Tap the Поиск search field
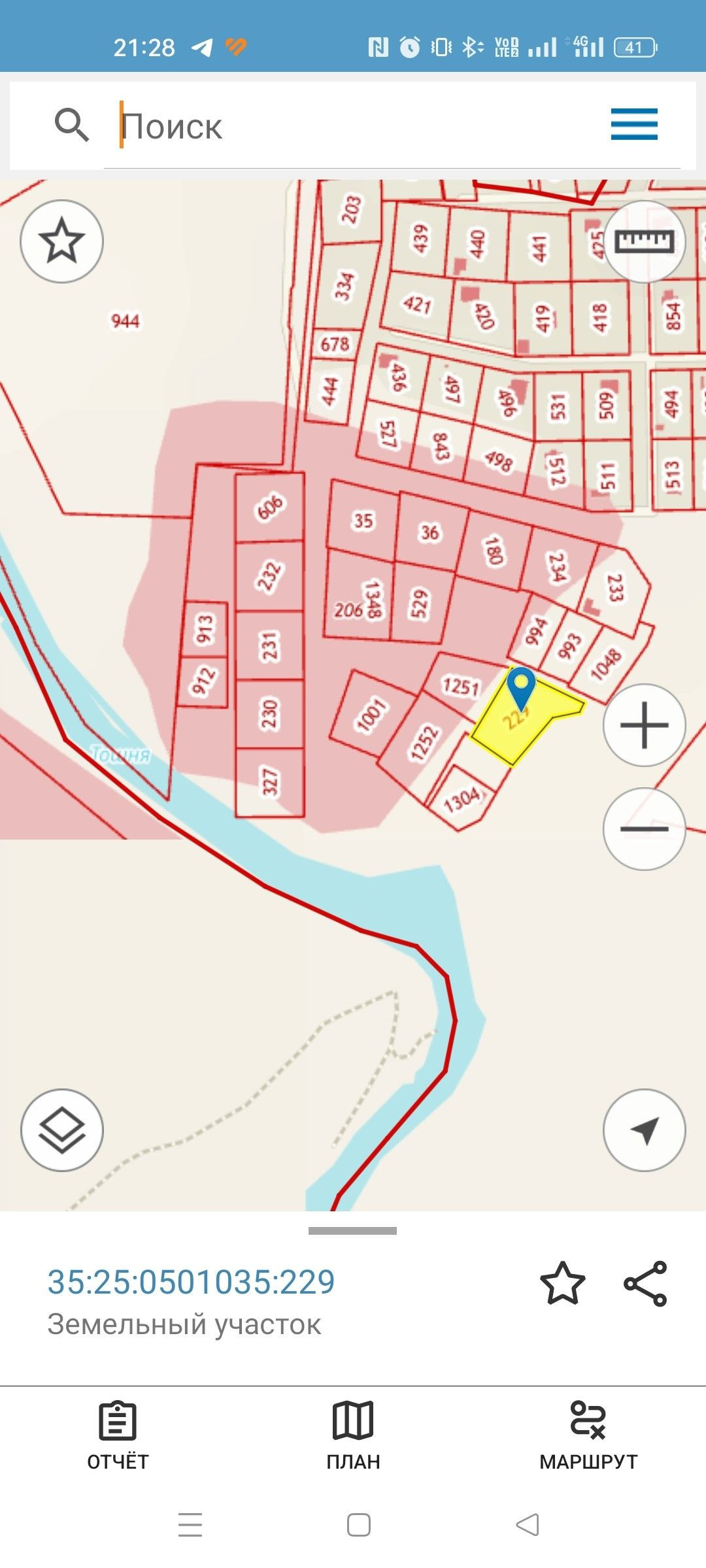Image resolution: width=706 pixels, height=1568 pixels. pos(353,125)
